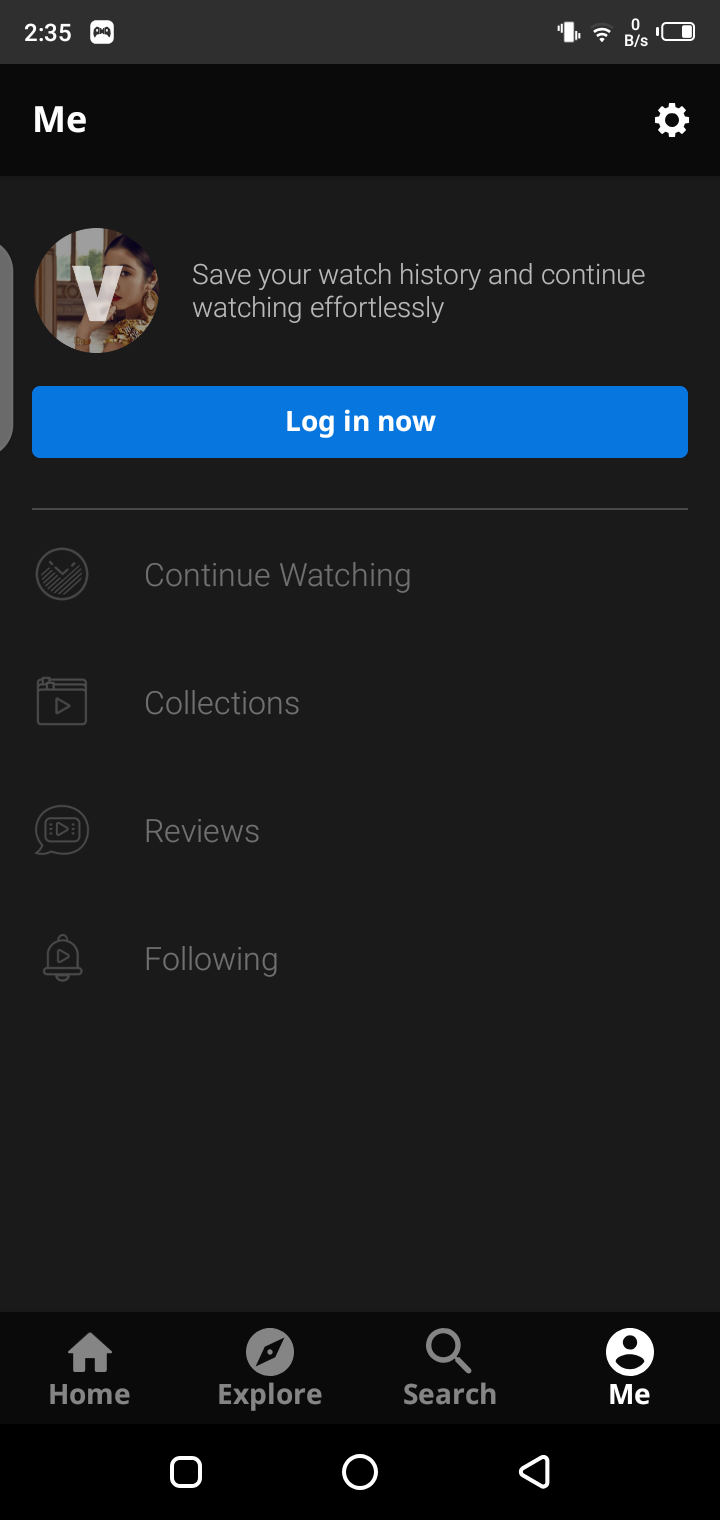Image resolution: width=720 pixels, height=1520 pixels.
Task: Tap the Log in now button
Action: tap(360, 422)
